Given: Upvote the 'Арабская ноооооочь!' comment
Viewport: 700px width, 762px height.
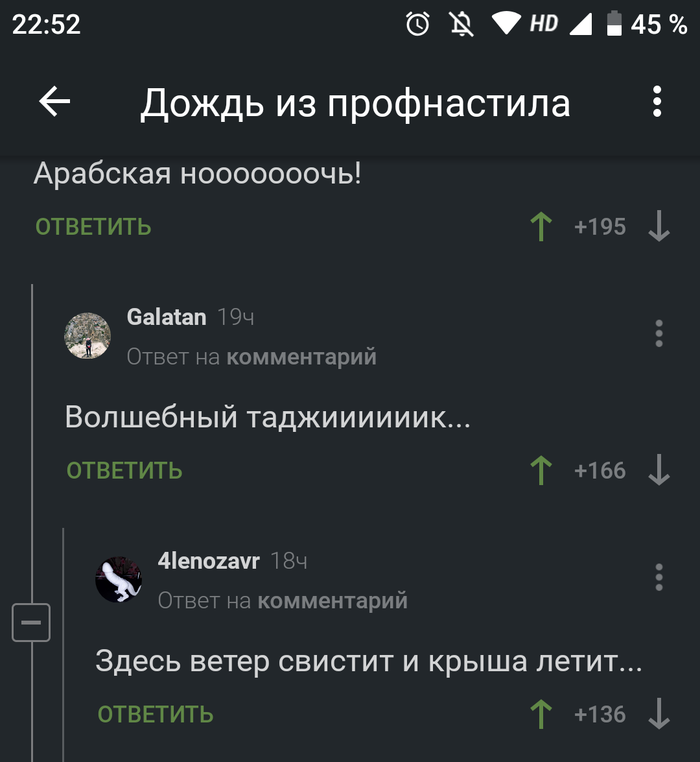Looking at the screenshot, I should click(541, 227).
